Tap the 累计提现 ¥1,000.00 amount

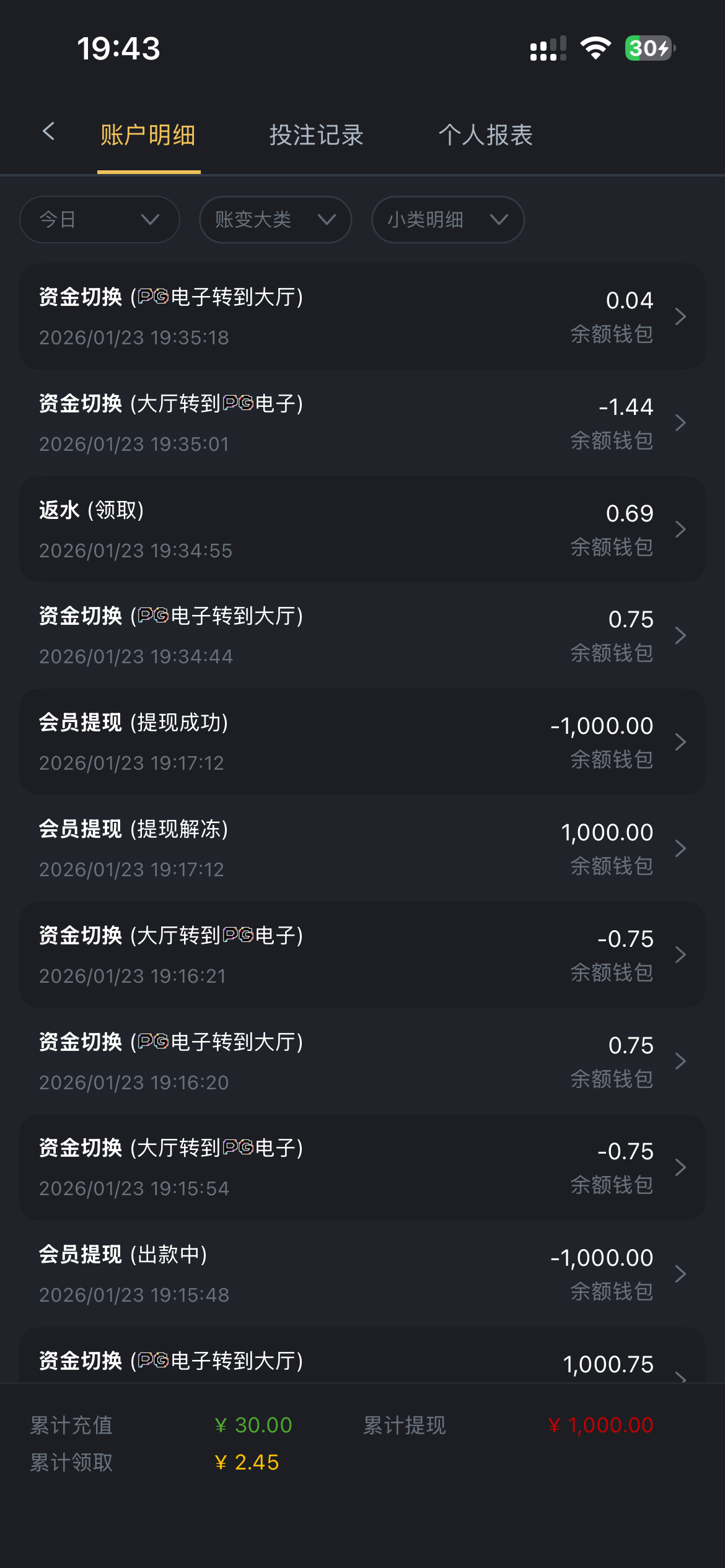(600, 1425)
